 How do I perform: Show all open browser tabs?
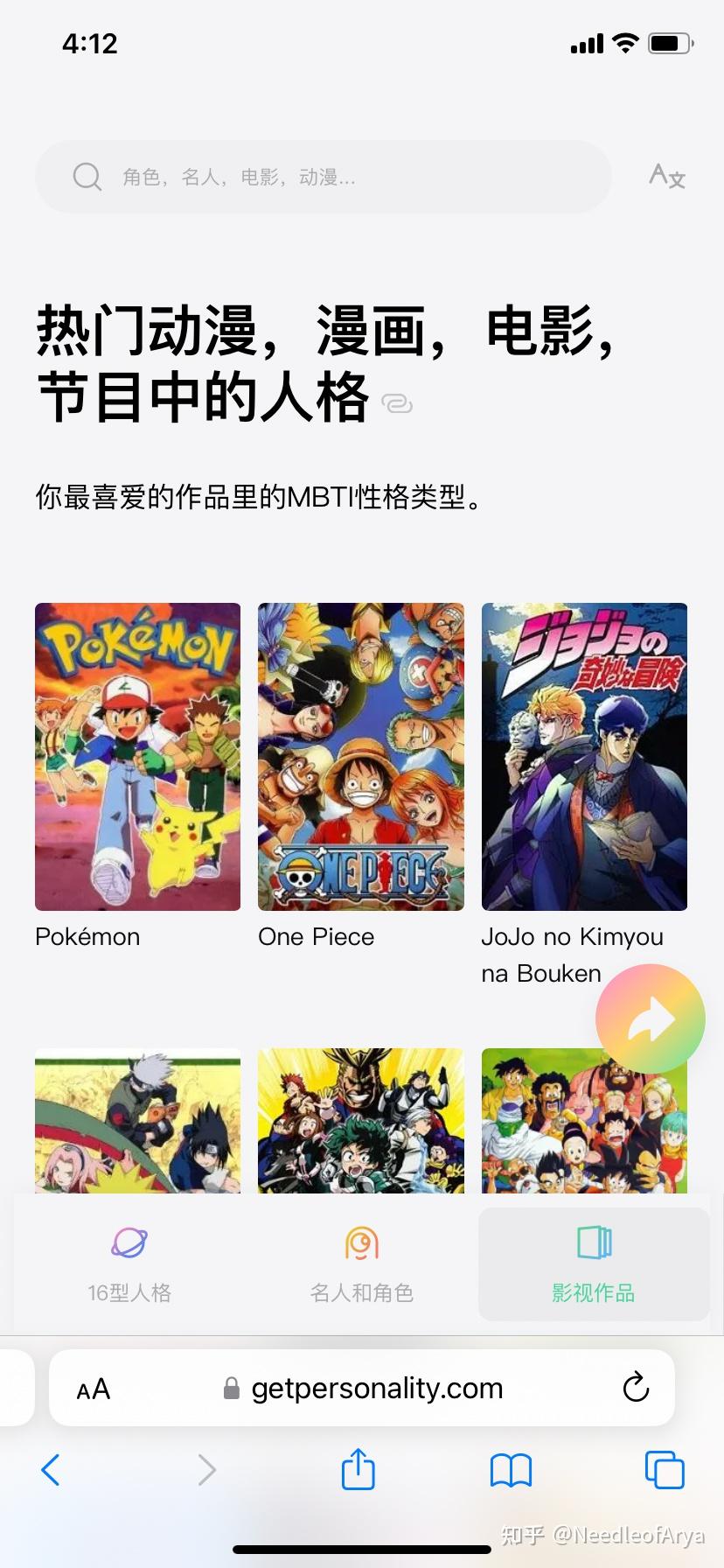(664, 1470)
